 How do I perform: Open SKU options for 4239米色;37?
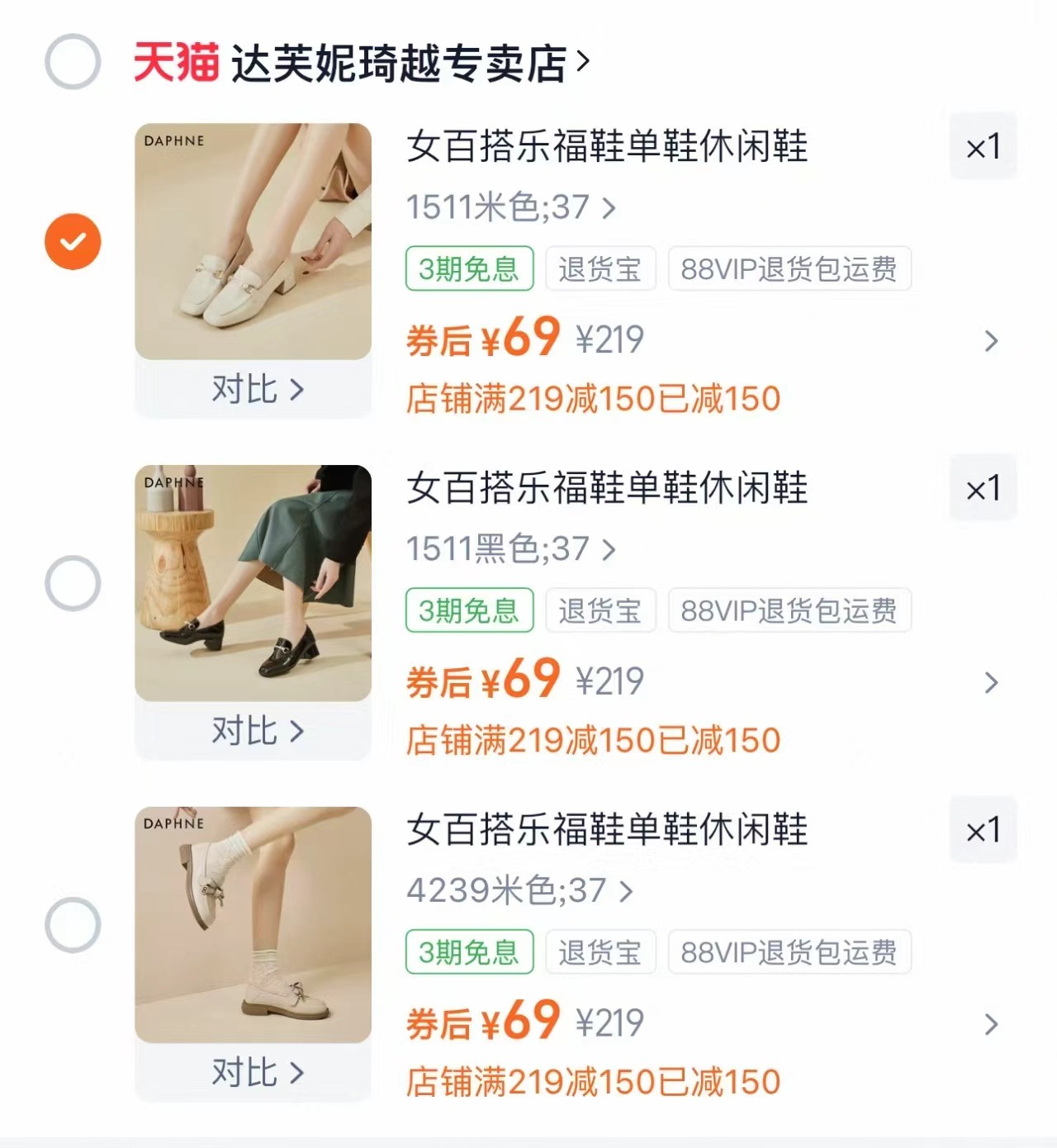[x=519, y=892]
